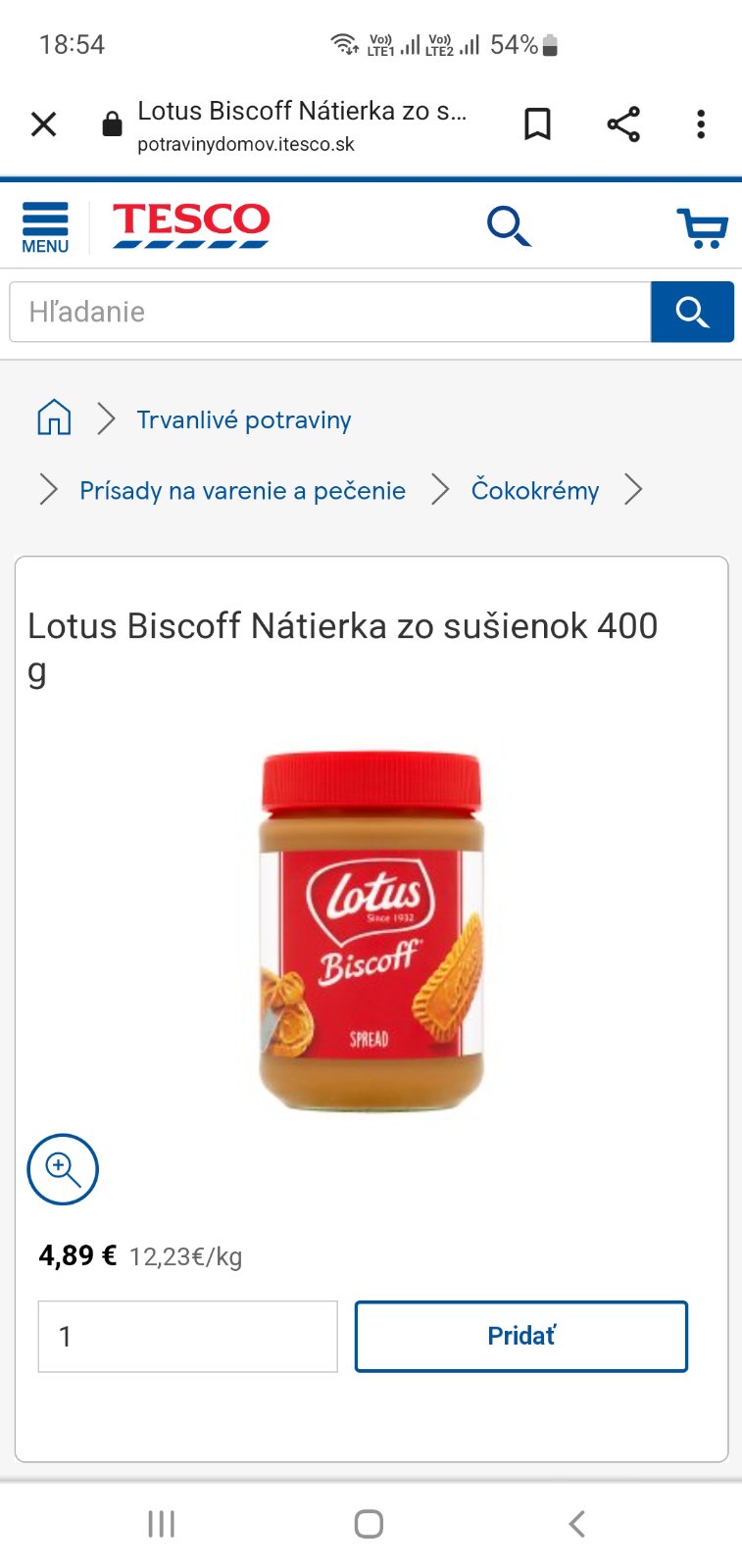Go to the home breadcrumb
The width and height of the screenshot is (742, 1568).
click(x=54, y=417)
